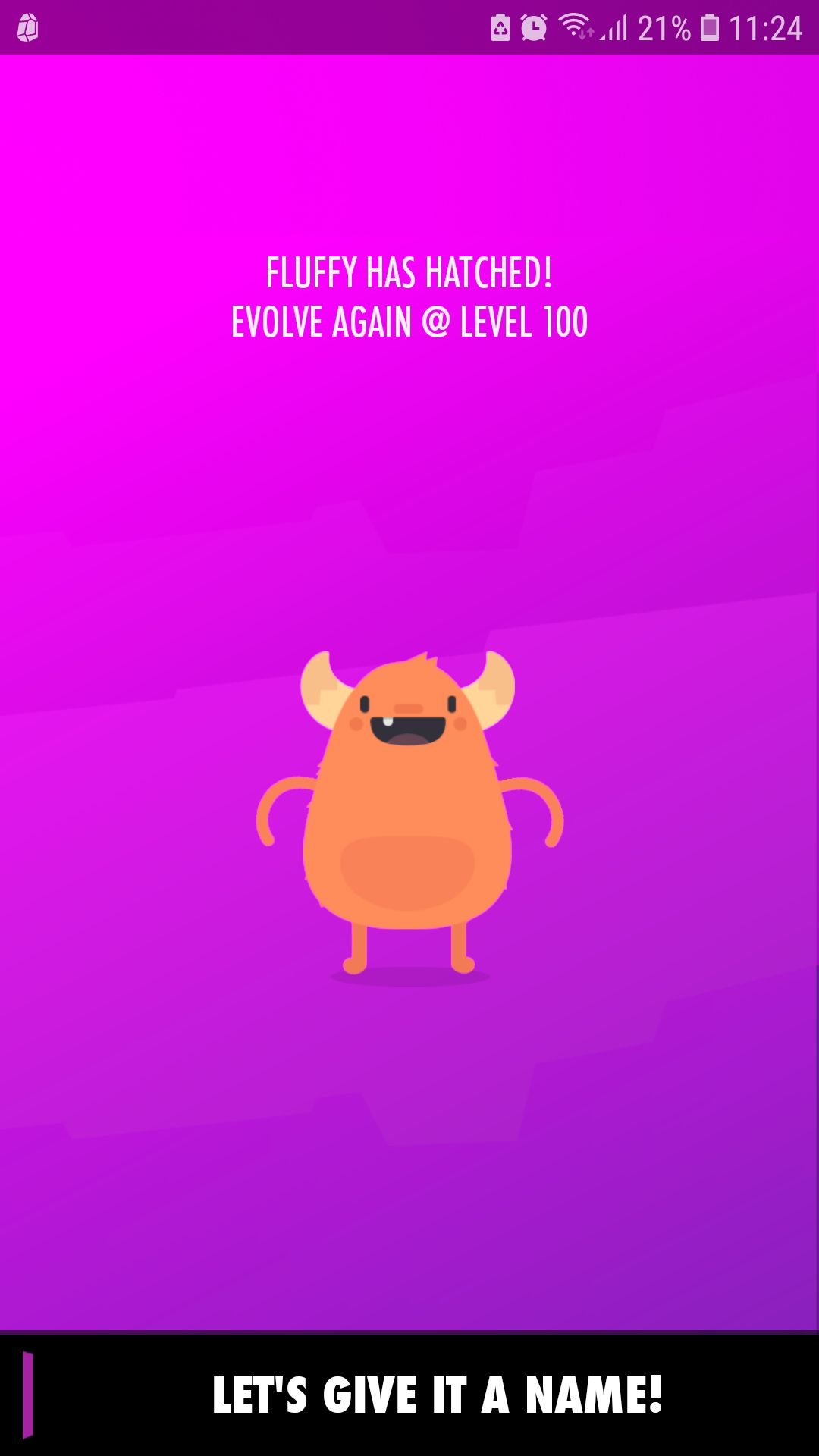Tap the Let's Give It A Name button
This screenshot has height=1456, width=819.
coord(437,1394)
